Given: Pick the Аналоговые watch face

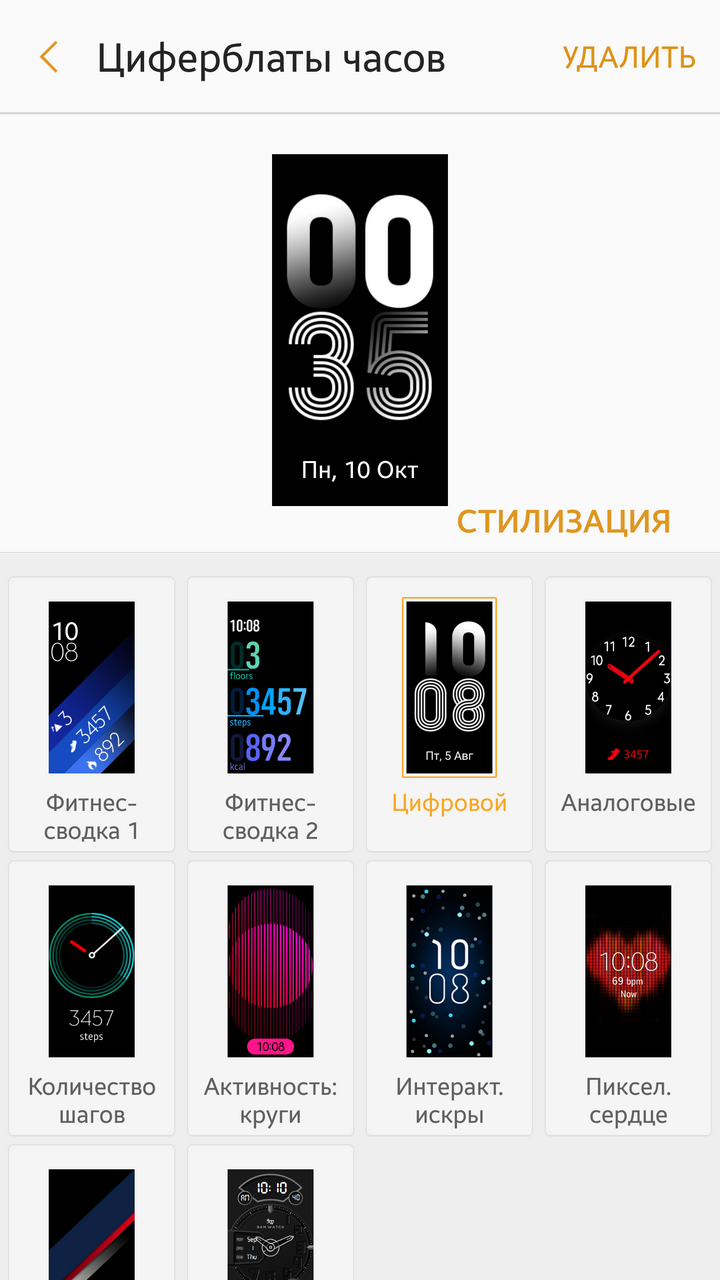Looking at the screenshot, I should pyautogui.click(x=628, y=714).
